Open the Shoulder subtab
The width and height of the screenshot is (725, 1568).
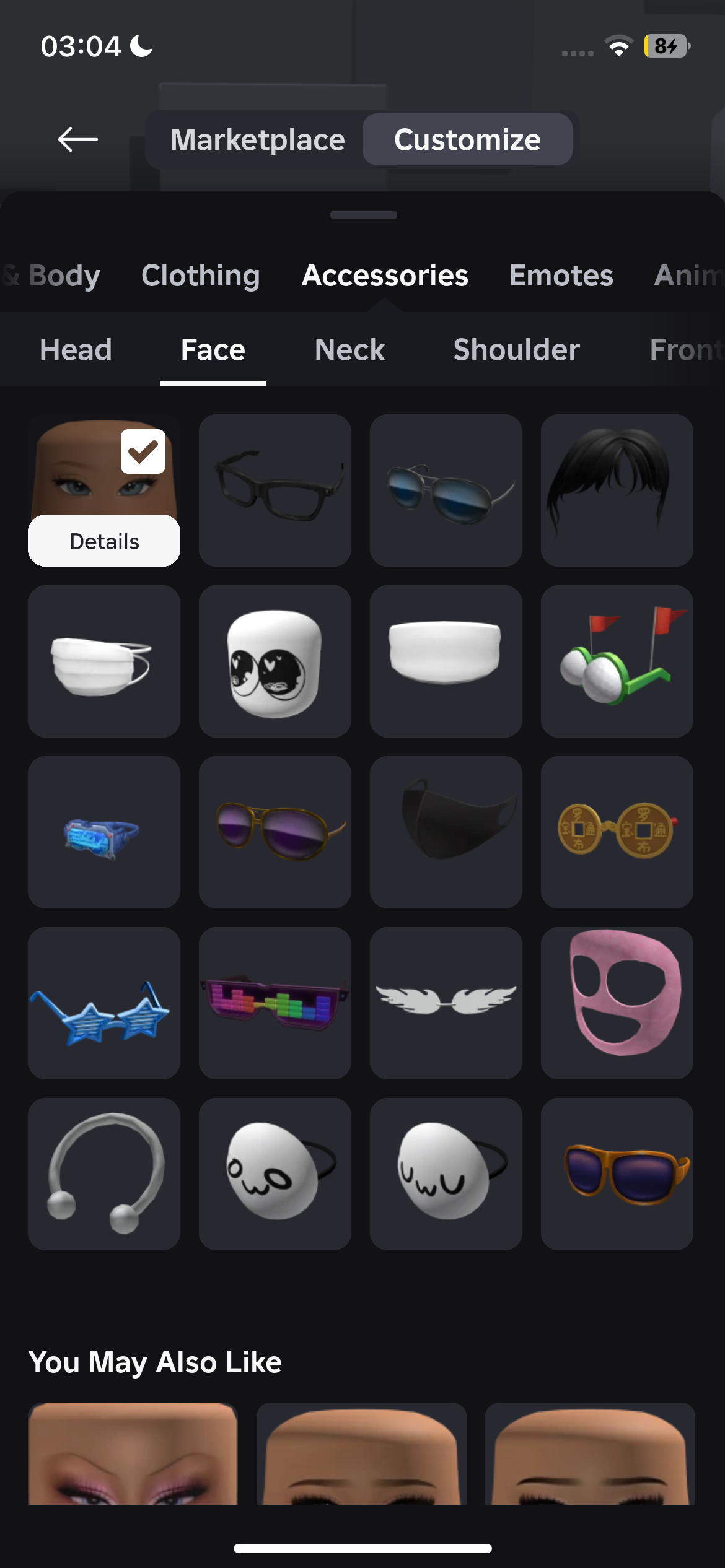tap(517, 350)
